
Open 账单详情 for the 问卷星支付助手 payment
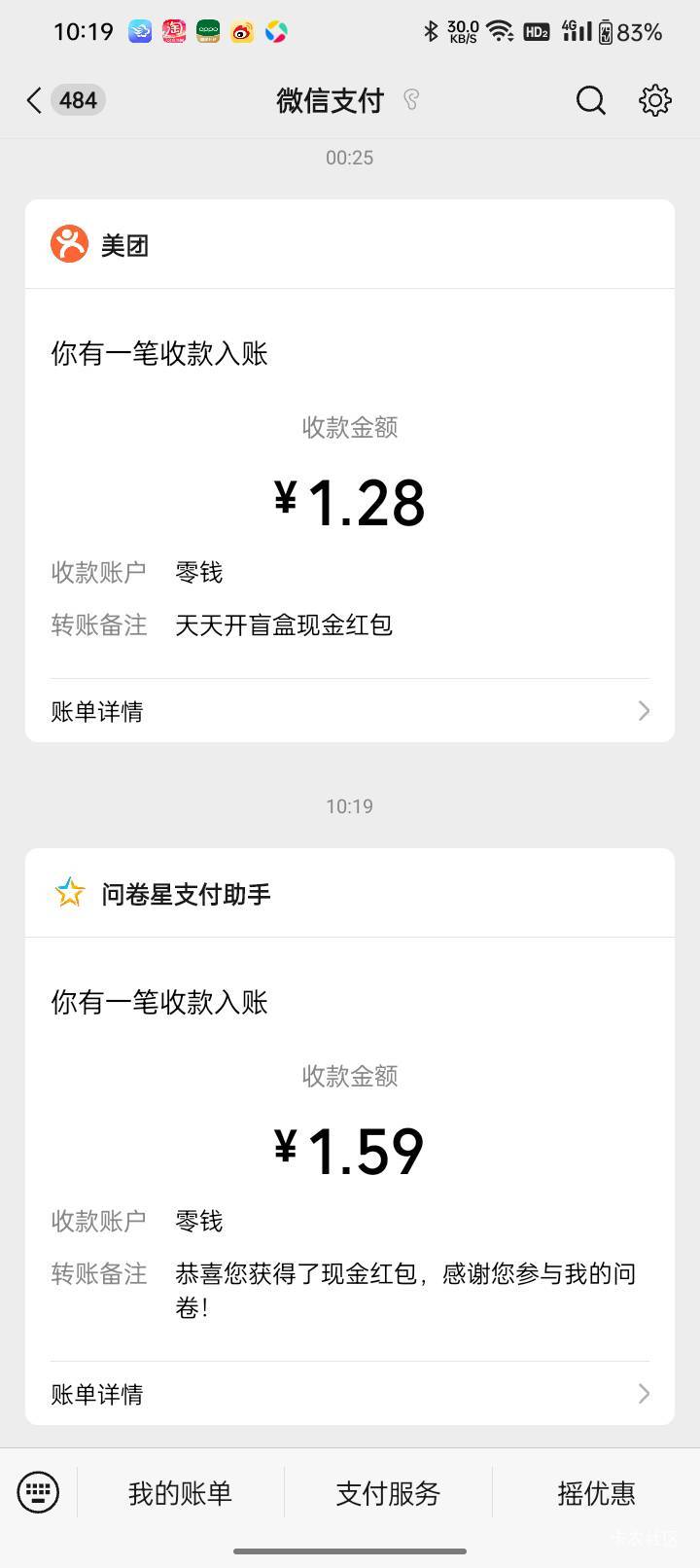point(350,1394)
